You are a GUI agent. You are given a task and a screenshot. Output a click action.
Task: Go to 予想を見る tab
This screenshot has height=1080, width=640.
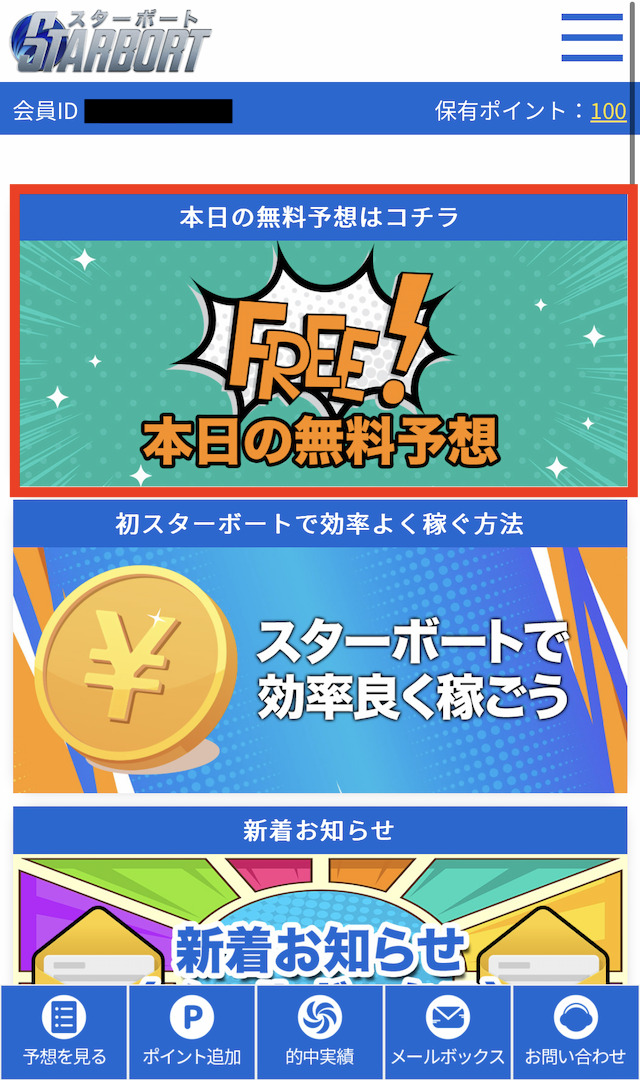(x=64, y=1032)
